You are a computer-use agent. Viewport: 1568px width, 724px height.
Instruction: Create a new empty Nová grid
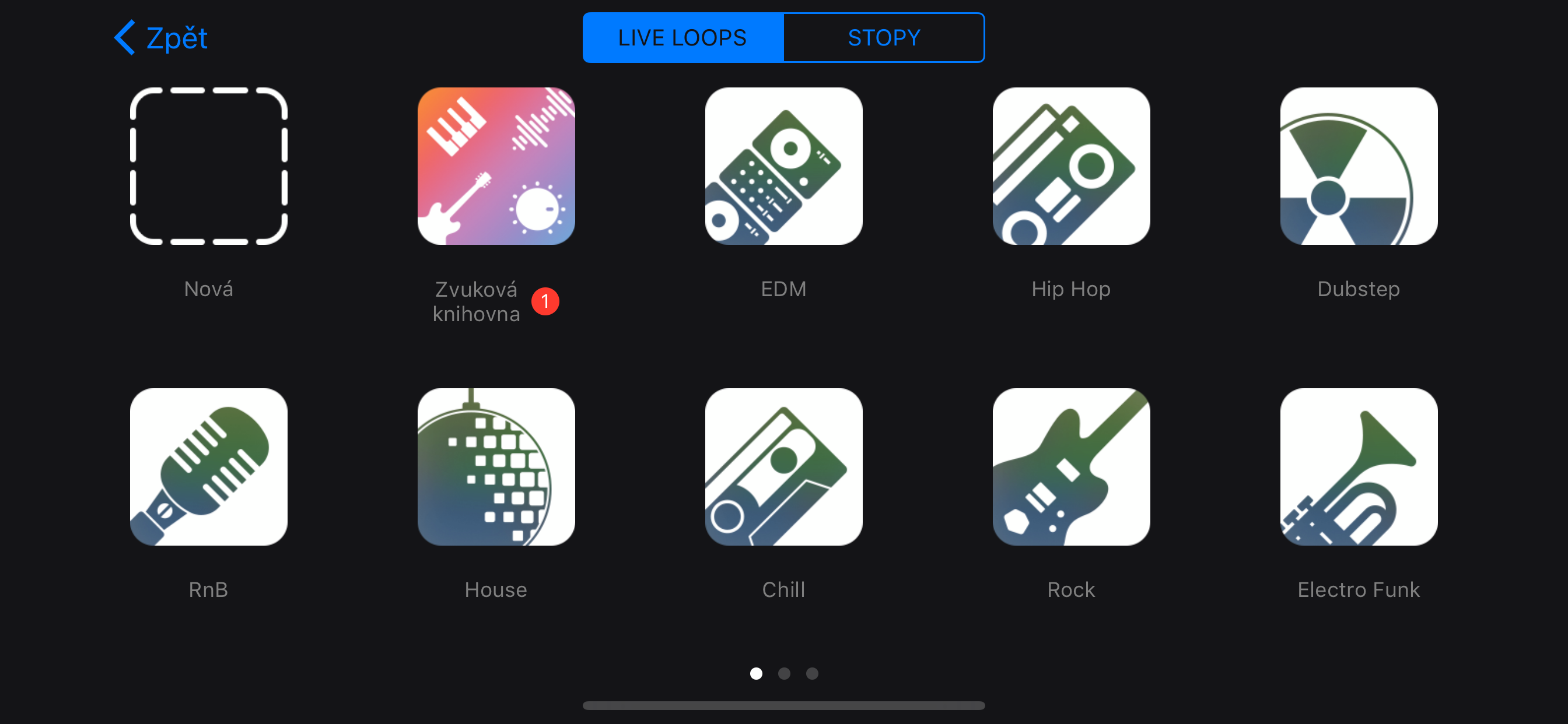click(208, 166)
